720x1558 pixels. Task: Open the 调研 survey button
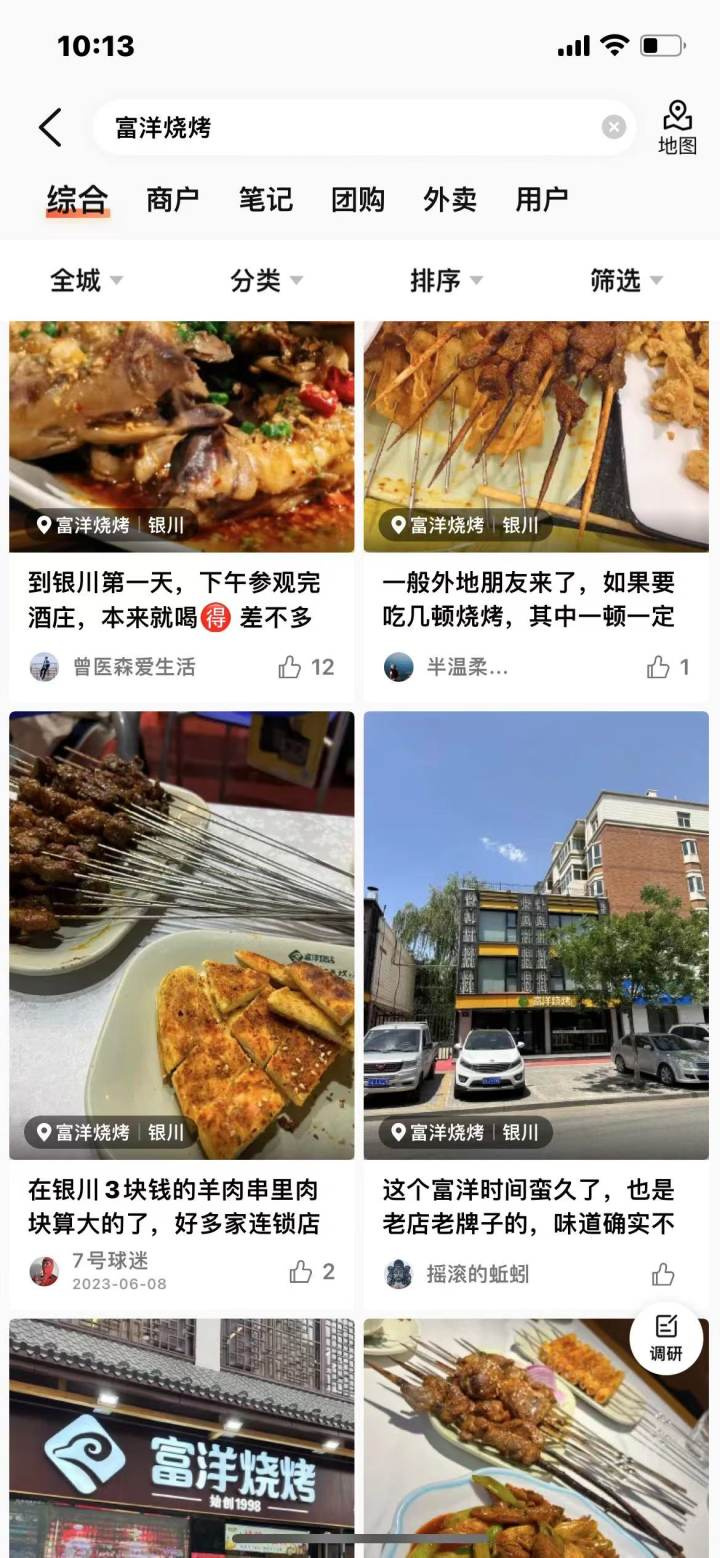[x=666, y=1338]
